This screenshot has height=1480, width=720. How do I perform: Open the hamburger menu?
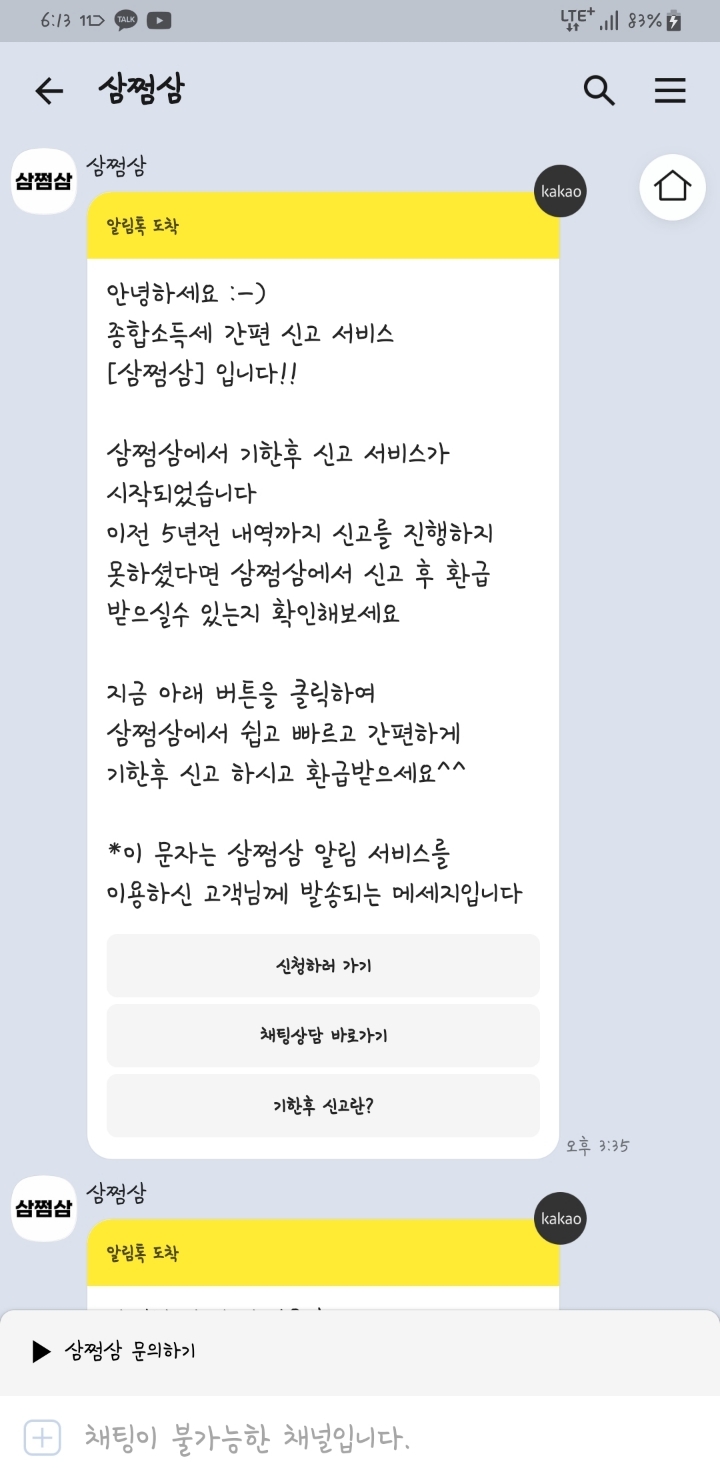pyautogui.click(x=670, y=91)
